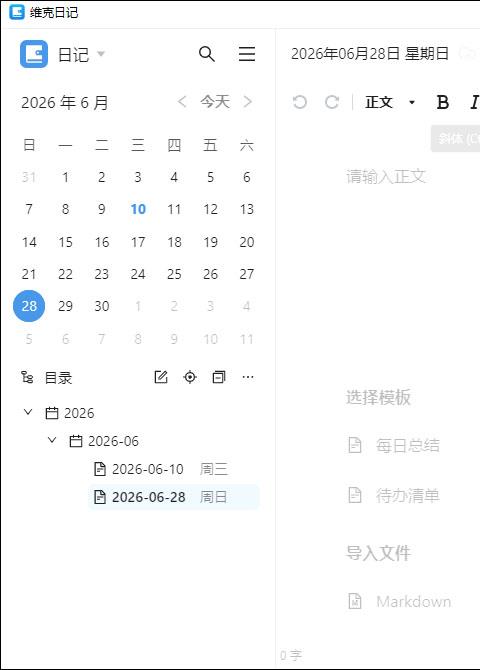Image resolution: width=480 pixels, height=670 pixels.
Task: Collapse all directory items
Action: pyautogui.click(x=219, y=377)
